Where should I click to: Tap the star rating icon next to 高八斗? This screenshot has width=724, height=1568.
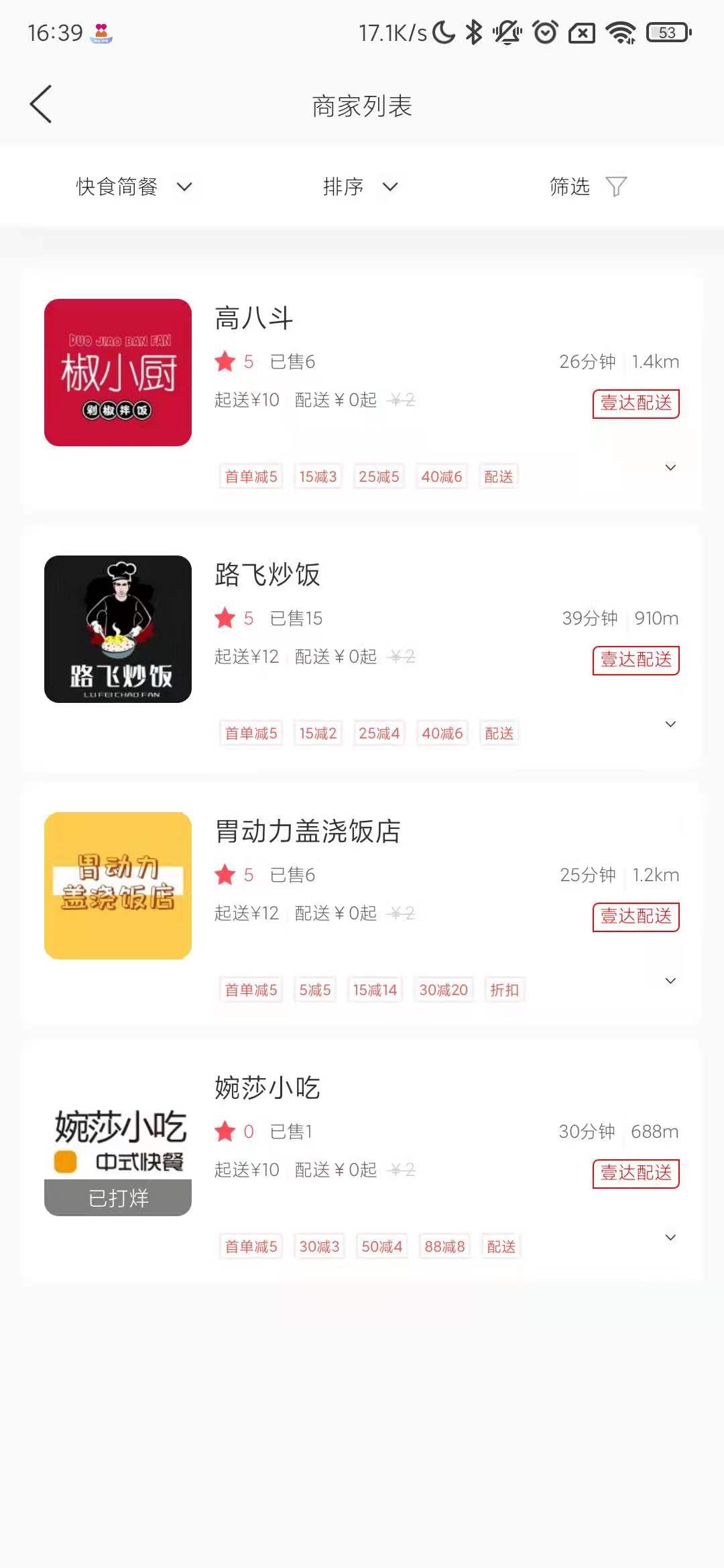pos(226,362)
